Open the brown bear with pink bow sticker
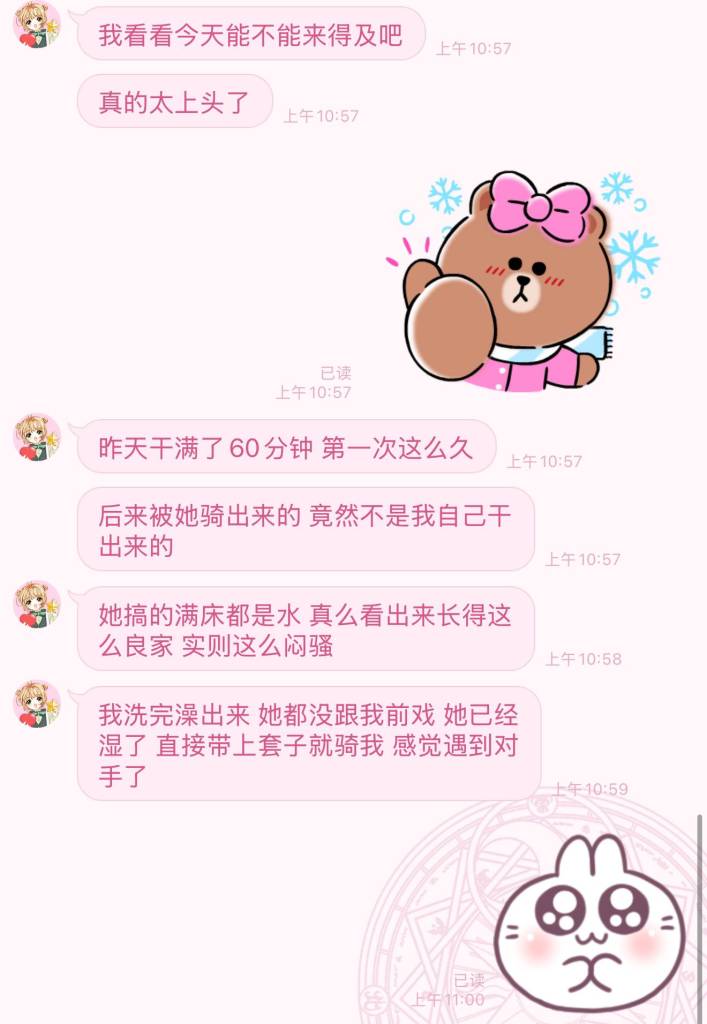707x1024 pixels. pyautogui.click(x=520, y=283)
